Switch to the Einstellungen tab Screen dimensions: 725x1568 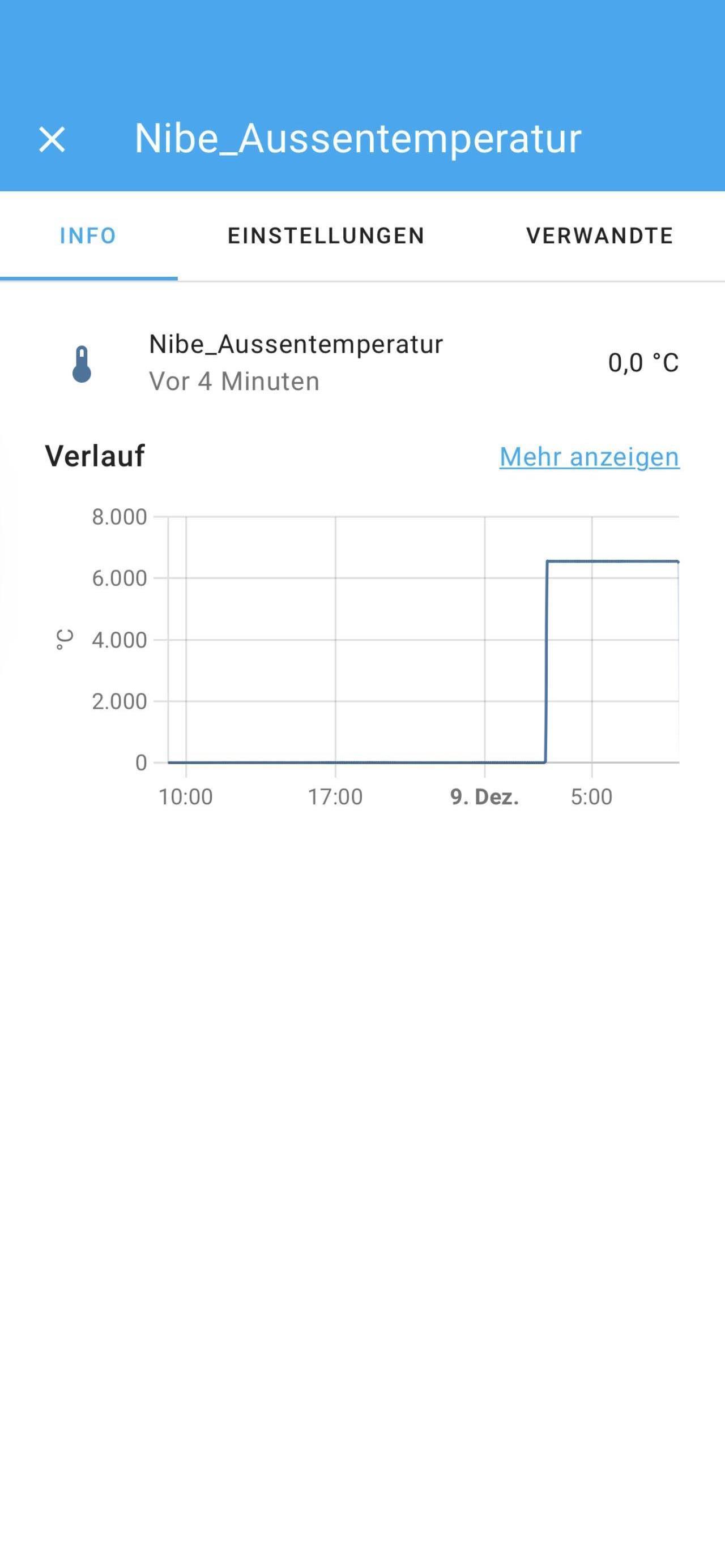(x=326, y=236)
